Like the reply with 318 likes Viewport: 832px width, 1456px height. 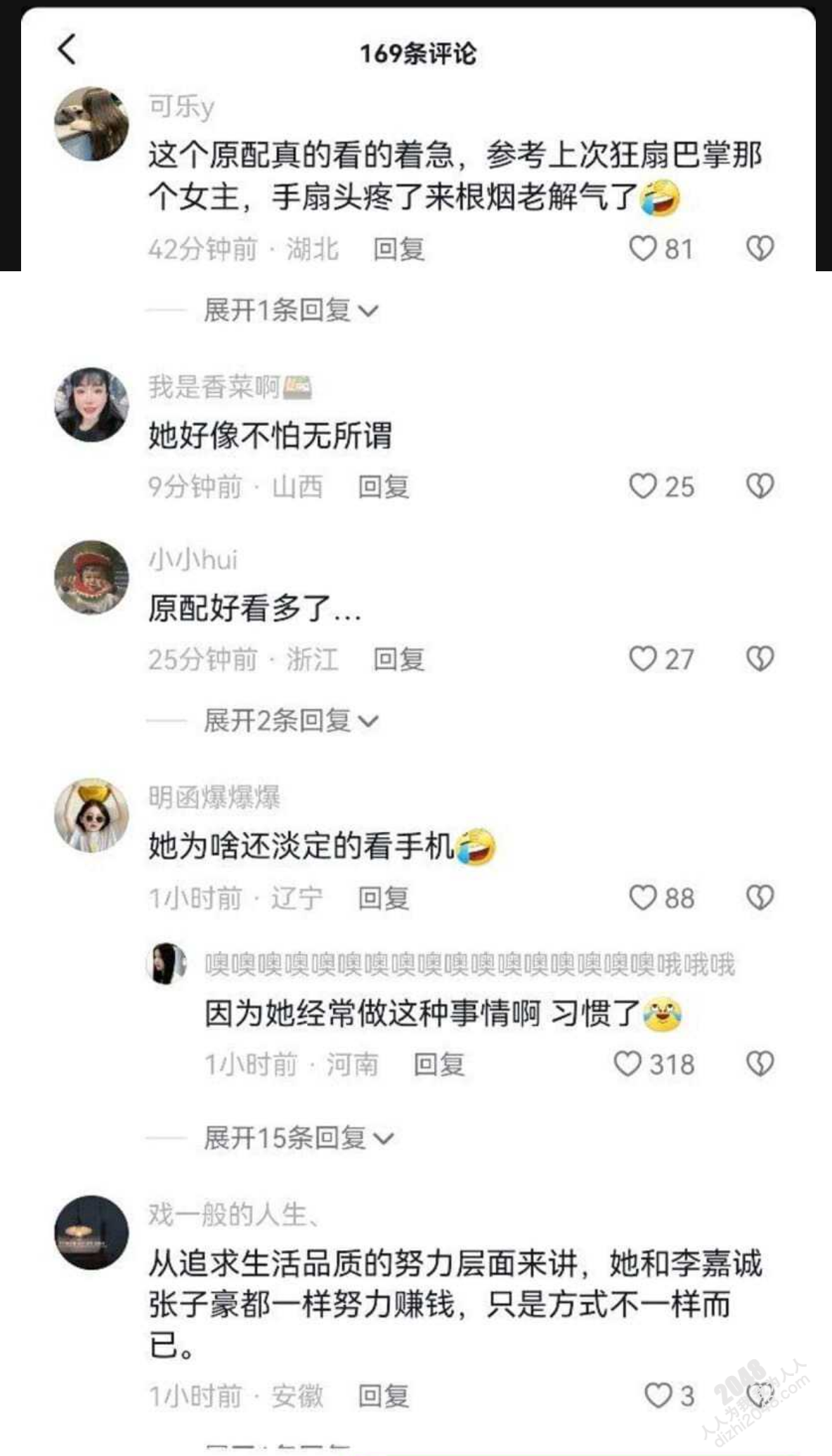628,1064
